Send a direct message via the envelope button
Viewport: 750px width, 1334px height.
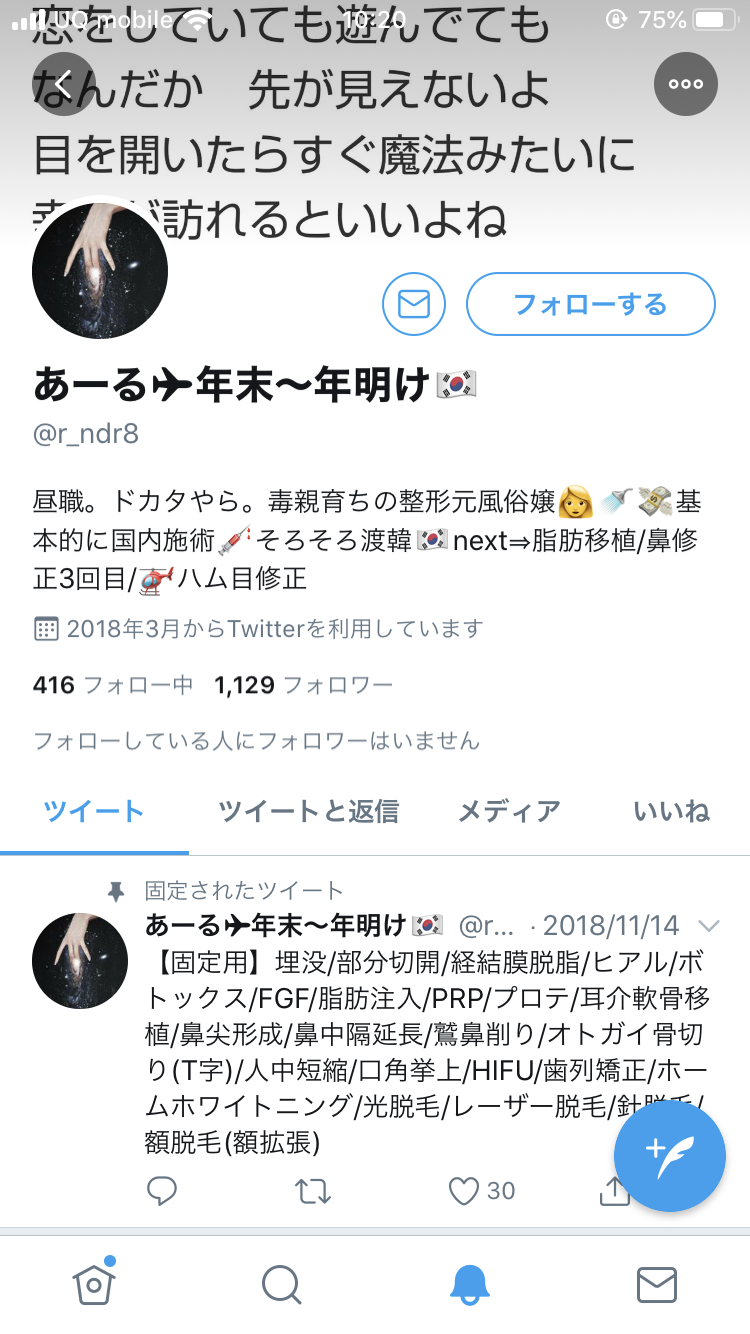click(414, 303)
